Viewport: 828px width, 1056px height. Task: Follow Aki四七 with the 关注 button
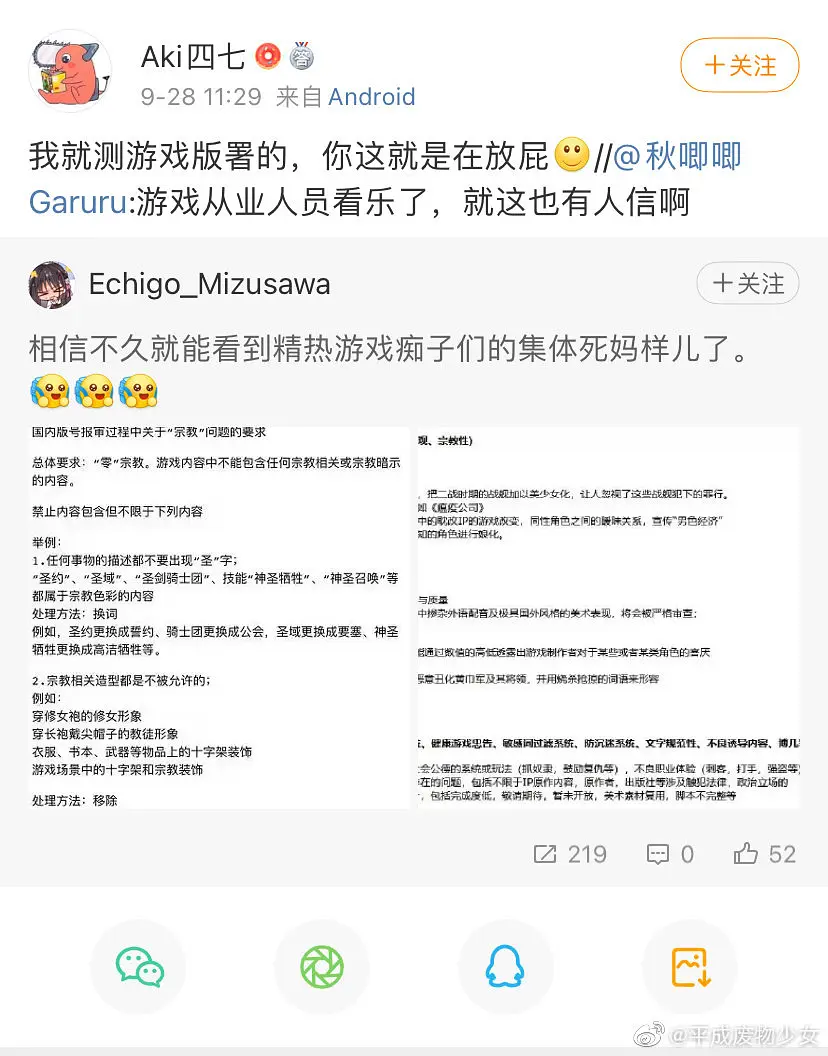pyautogui.click(x=739, y=66)
